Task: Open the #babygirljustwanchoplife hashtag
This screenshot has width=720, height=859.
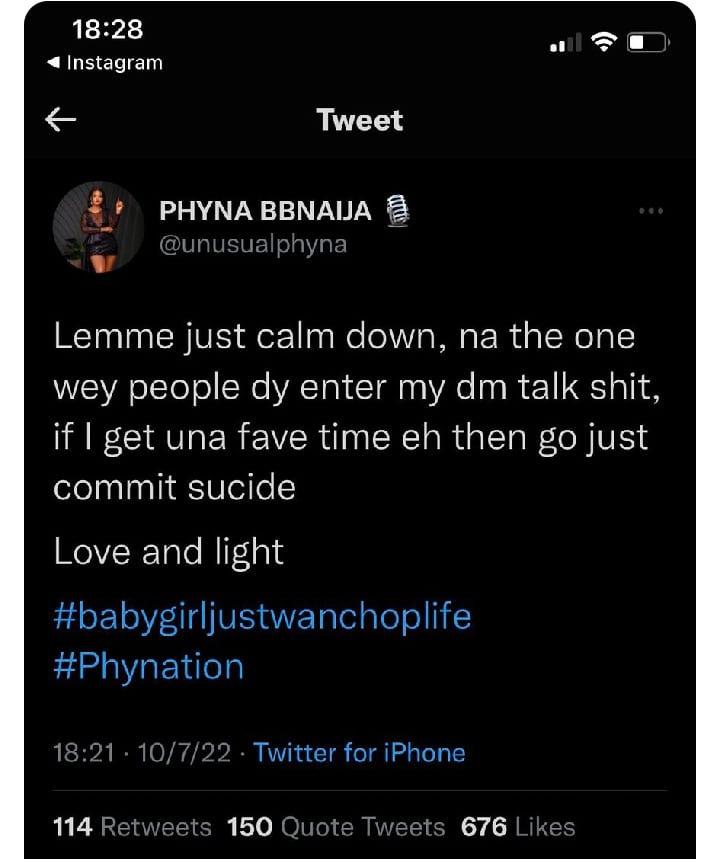Action: tap(262, 615)
